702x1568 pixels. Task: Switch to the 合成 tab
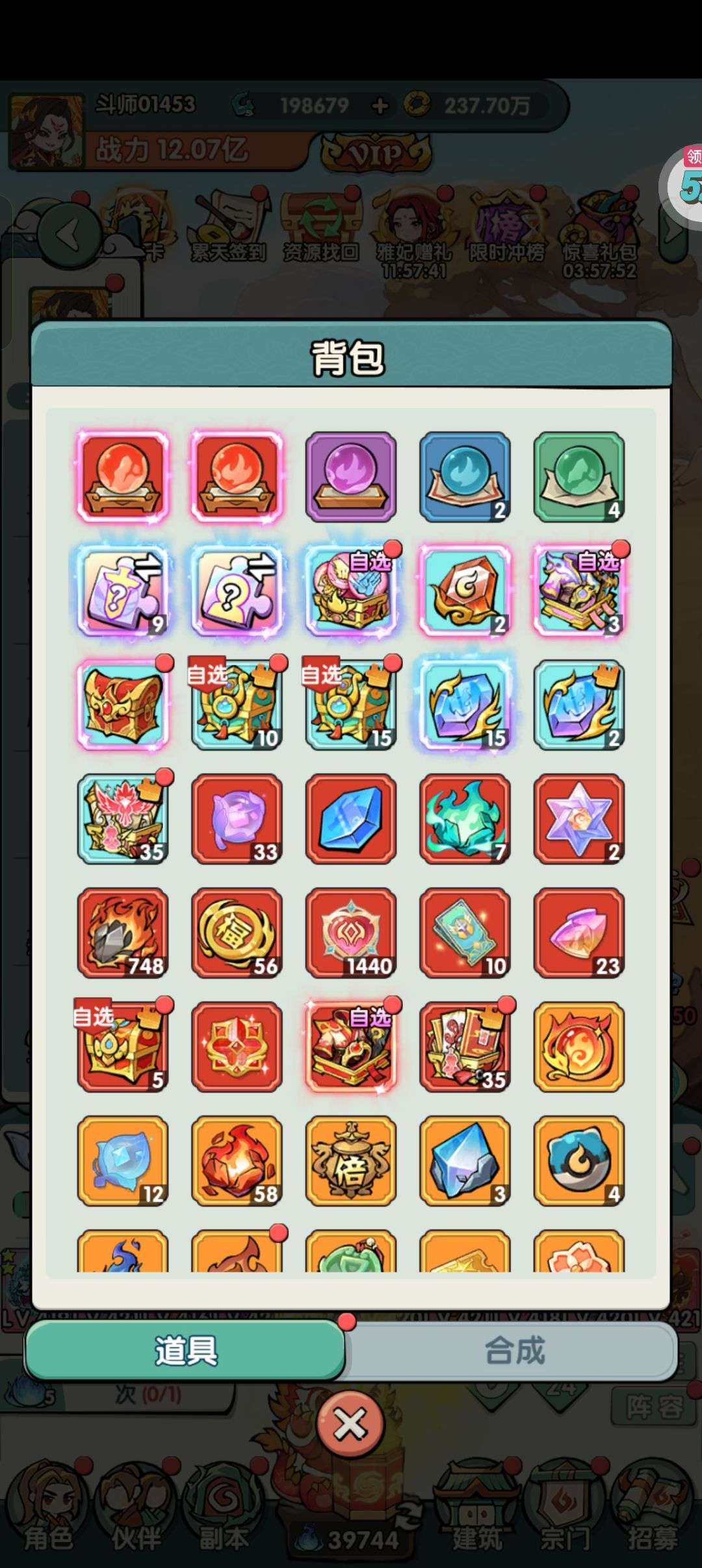[513, 1351]
